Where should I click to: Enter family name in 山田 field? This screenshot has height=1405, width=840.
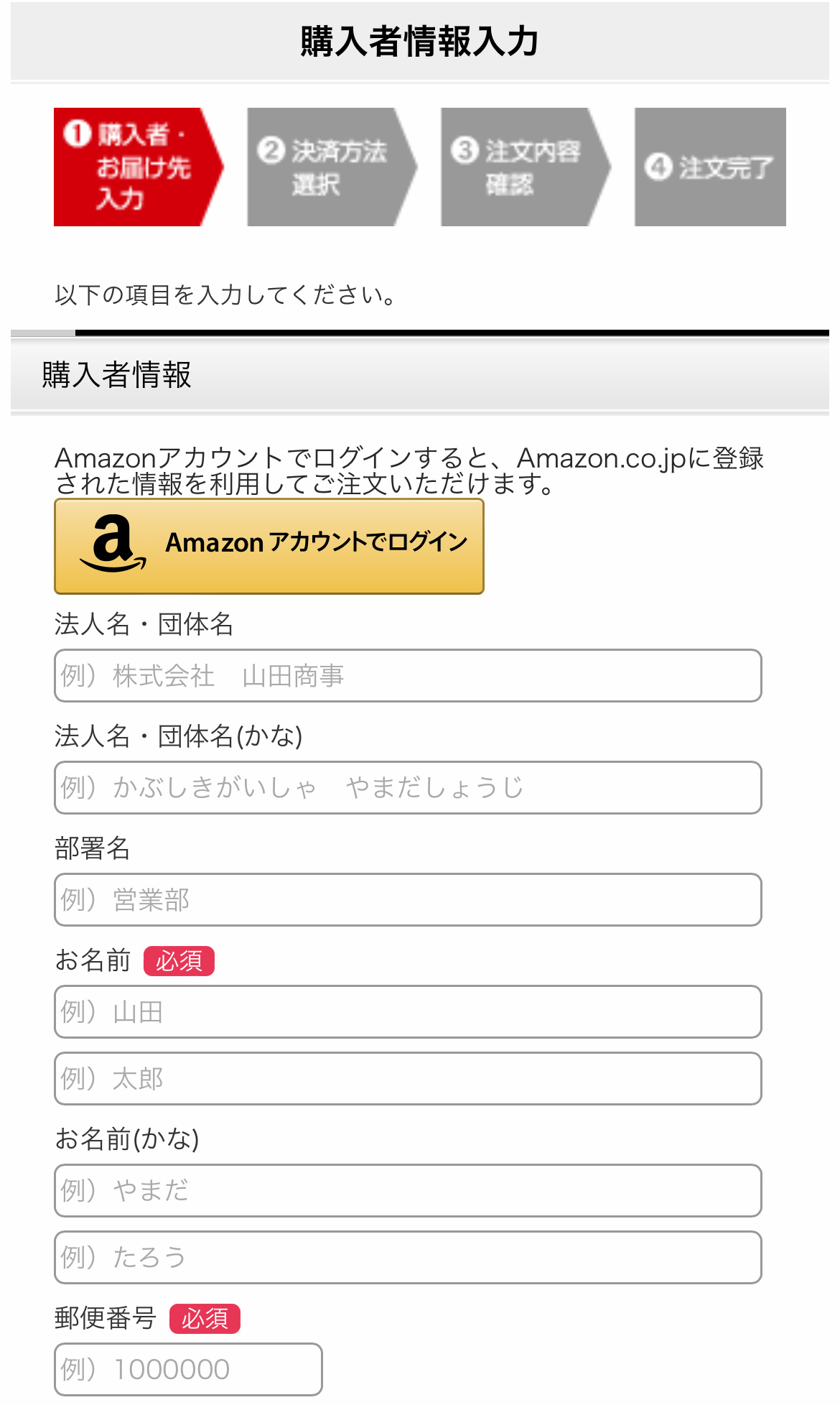click(x=408, y=1012)
